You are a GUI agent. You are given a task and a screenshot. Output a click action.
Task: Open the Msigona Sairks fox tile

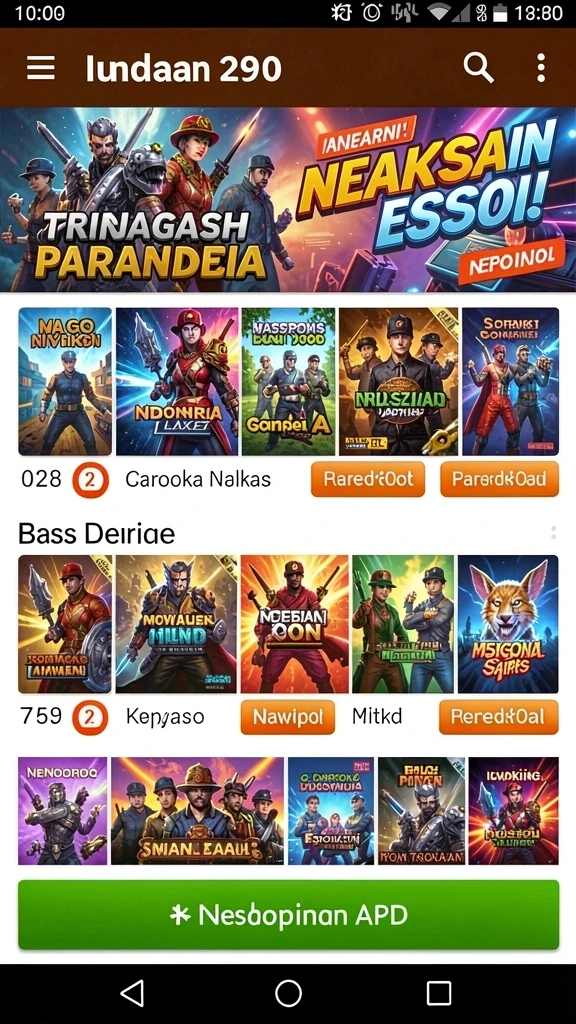pyautogui.click(x=508, y=624)
